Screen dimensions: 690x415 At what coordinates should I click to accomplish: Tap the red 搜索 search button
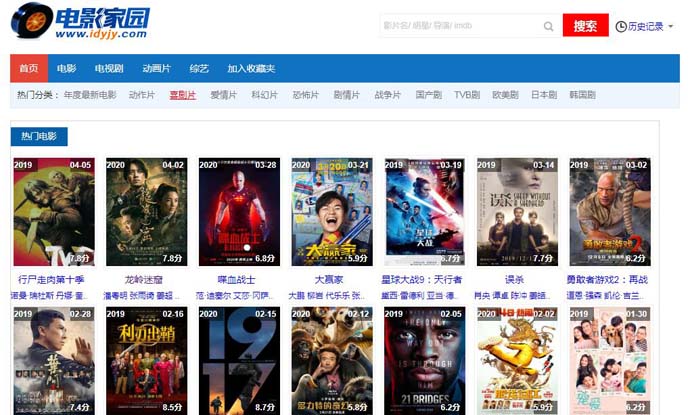[x=585, y=26]
